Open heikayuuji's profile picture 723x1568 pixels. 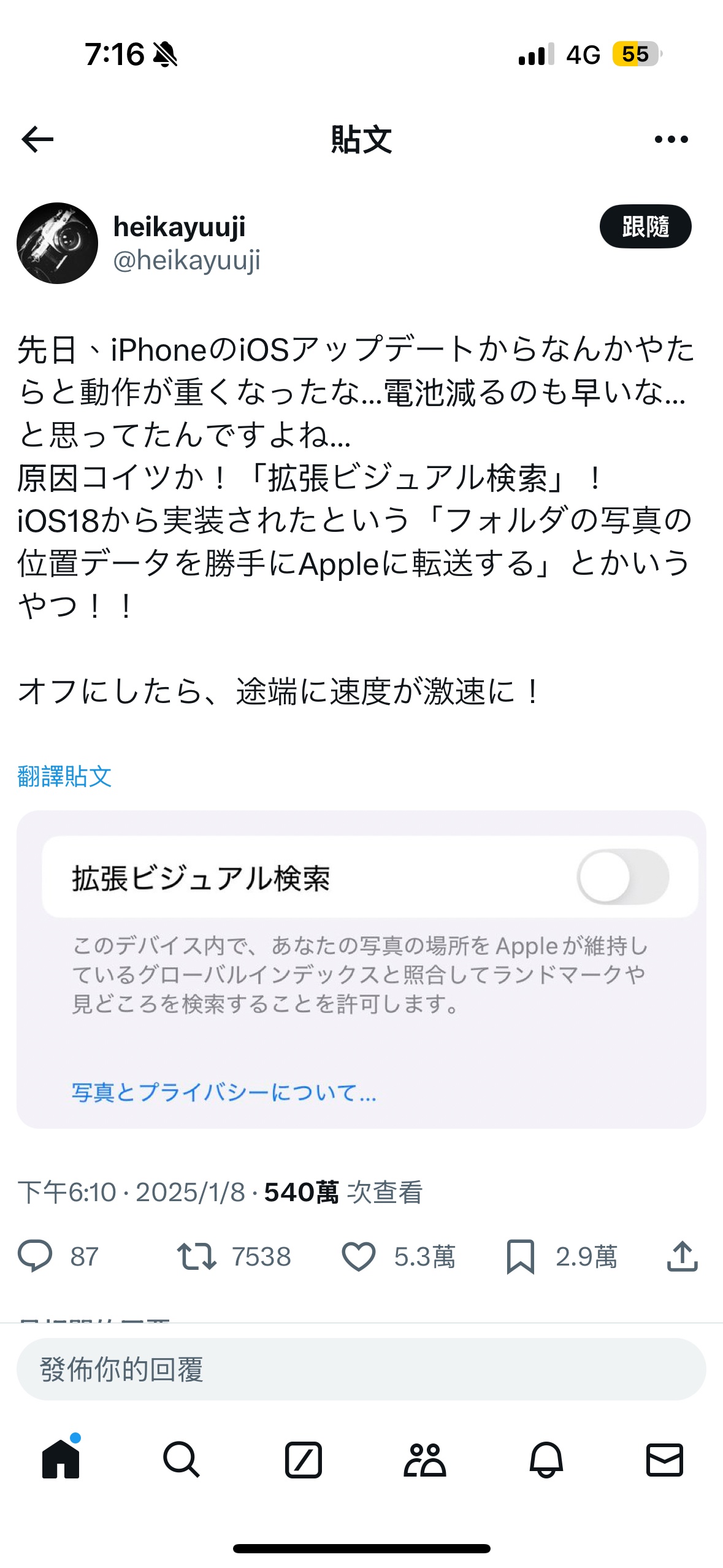click(x=57, y=243)
